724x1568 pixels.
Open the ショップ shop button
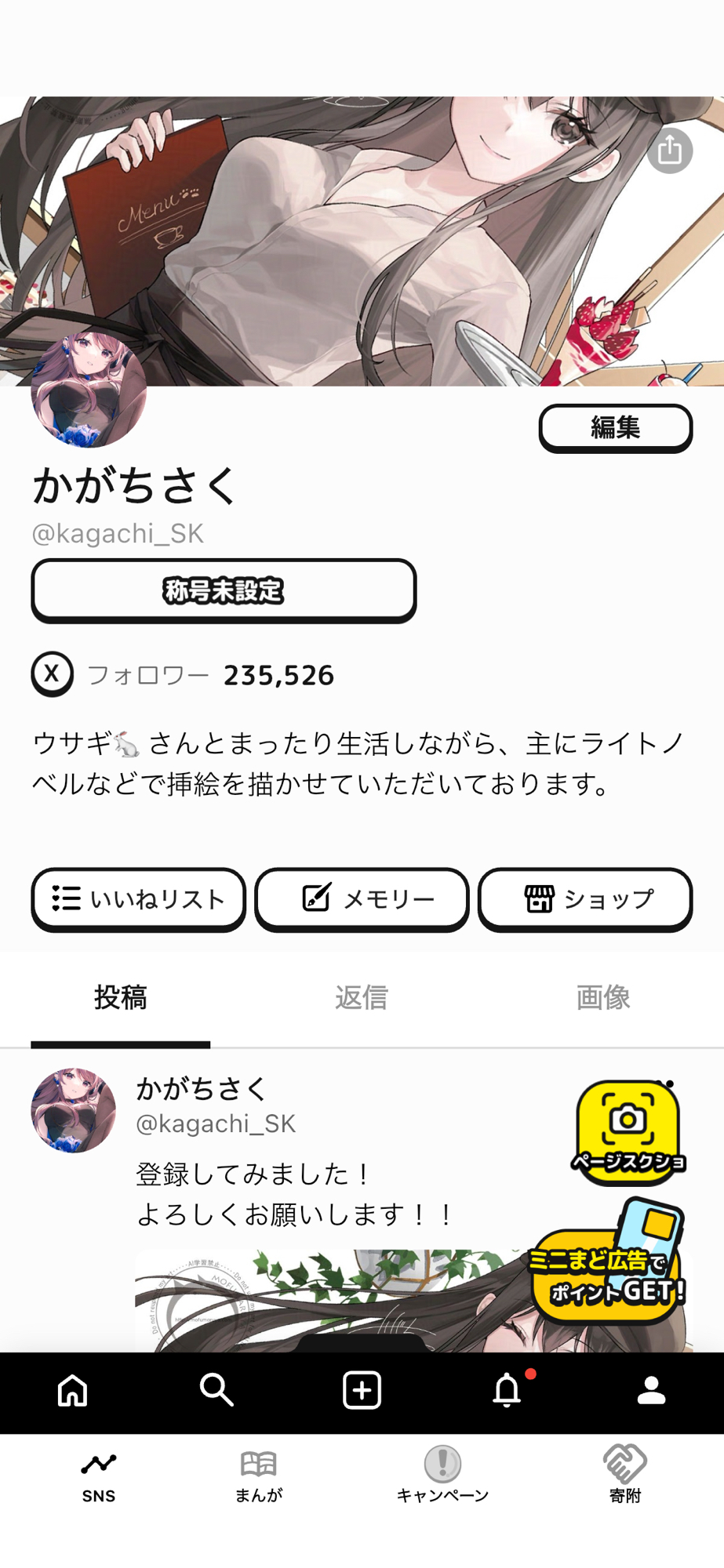585,898
